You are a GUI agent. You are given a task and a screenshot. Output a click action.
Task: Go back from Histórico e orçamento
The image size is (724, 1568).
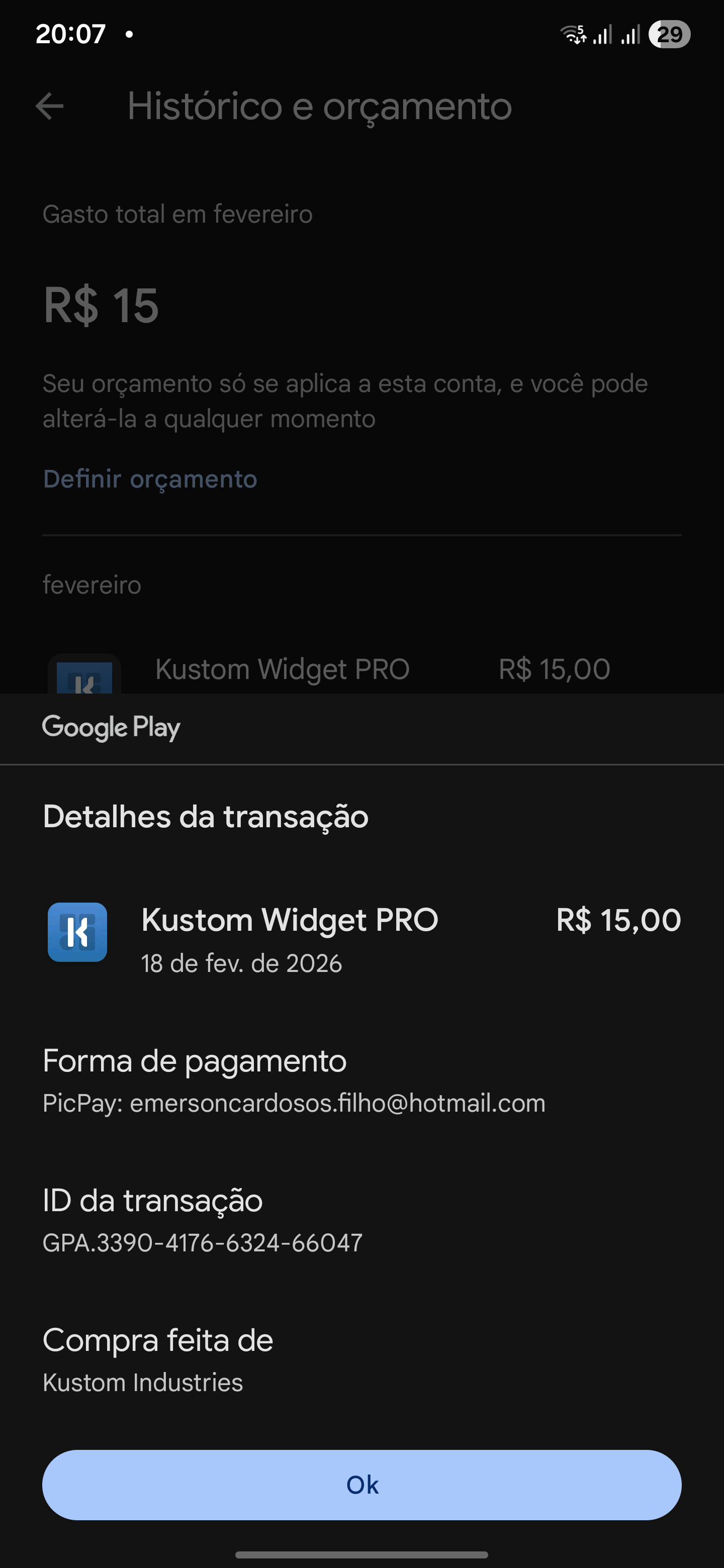(x=50, y=107)
